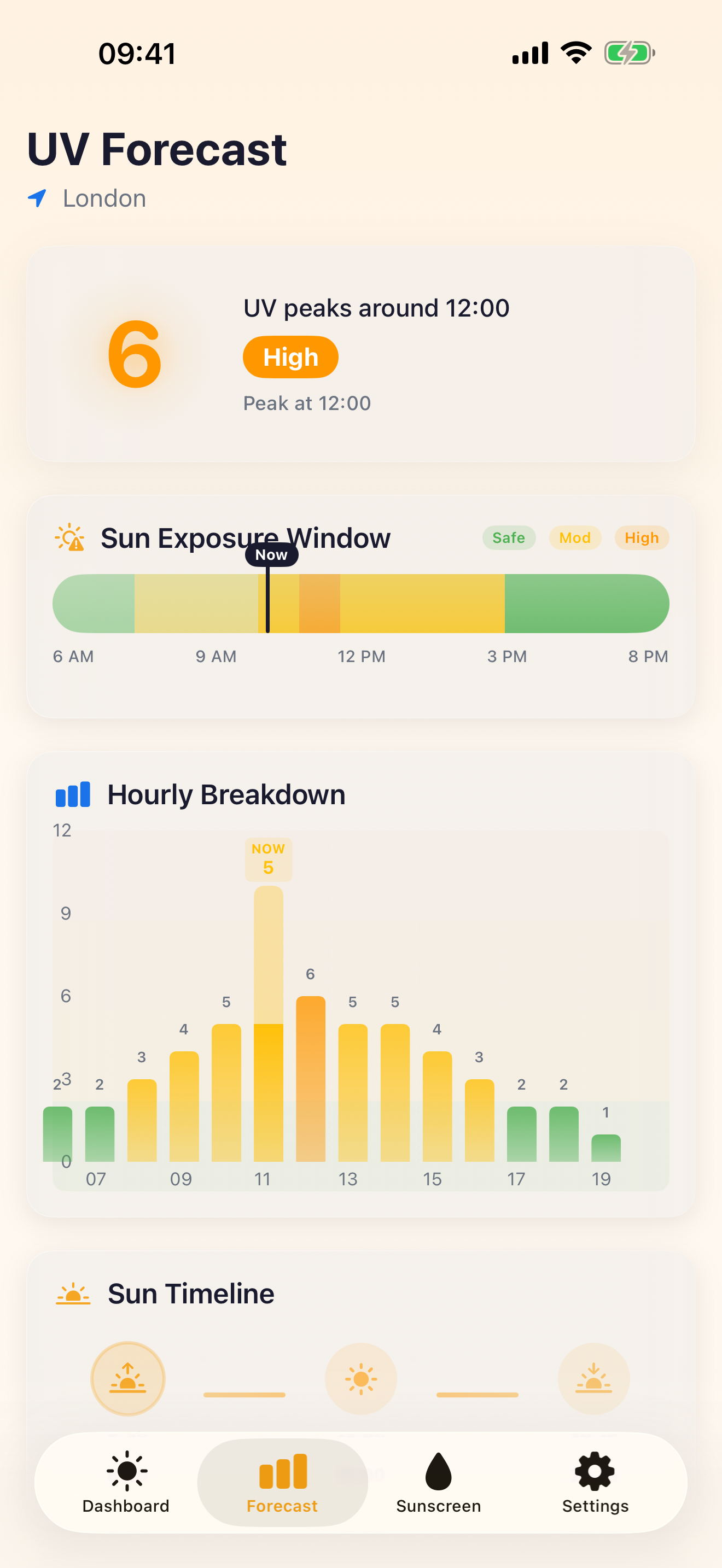Switch to the Sunscreen tab

point(438,1485)
